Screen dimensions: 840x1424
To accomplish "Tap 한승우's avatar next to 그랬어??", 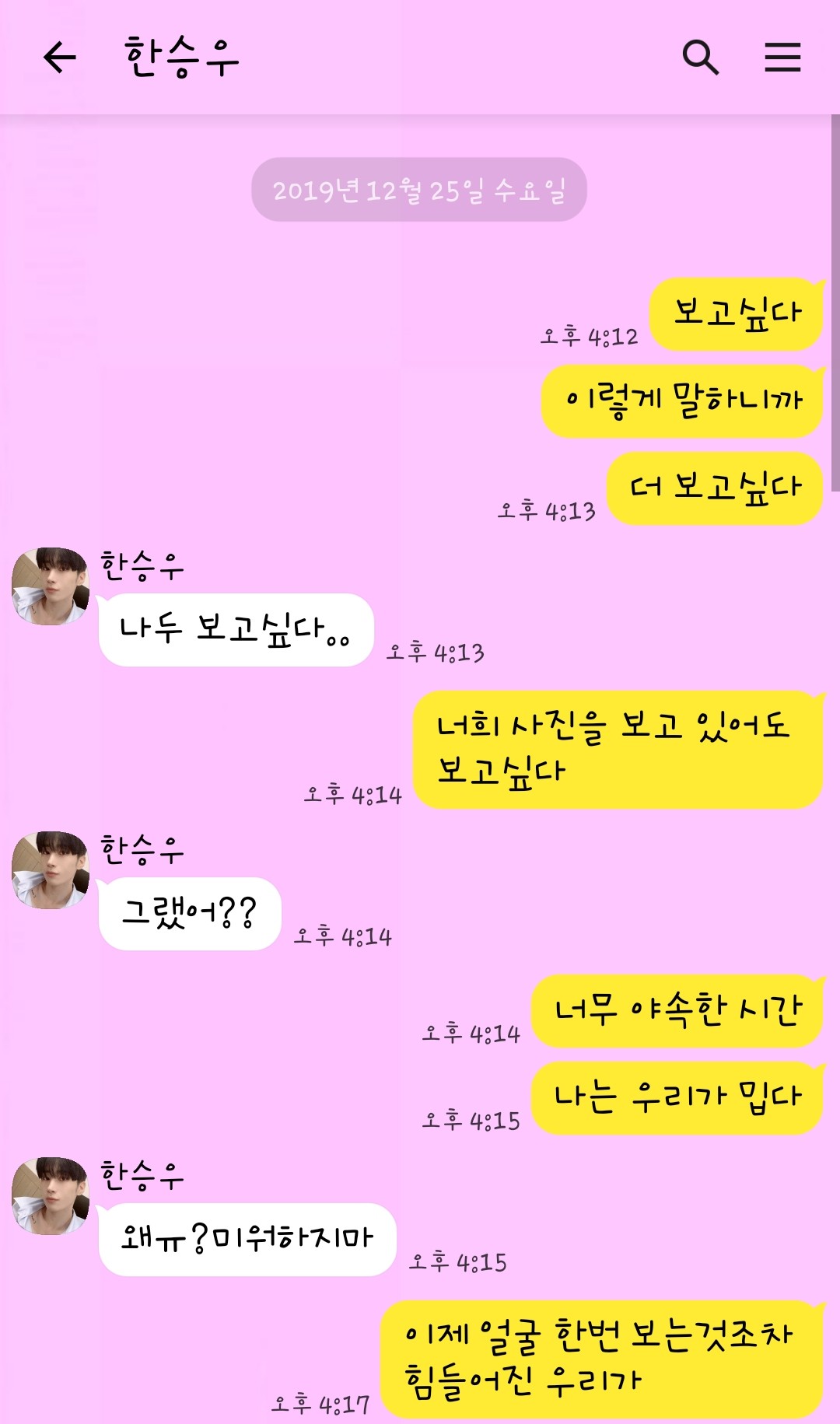I will coord(51,870).
